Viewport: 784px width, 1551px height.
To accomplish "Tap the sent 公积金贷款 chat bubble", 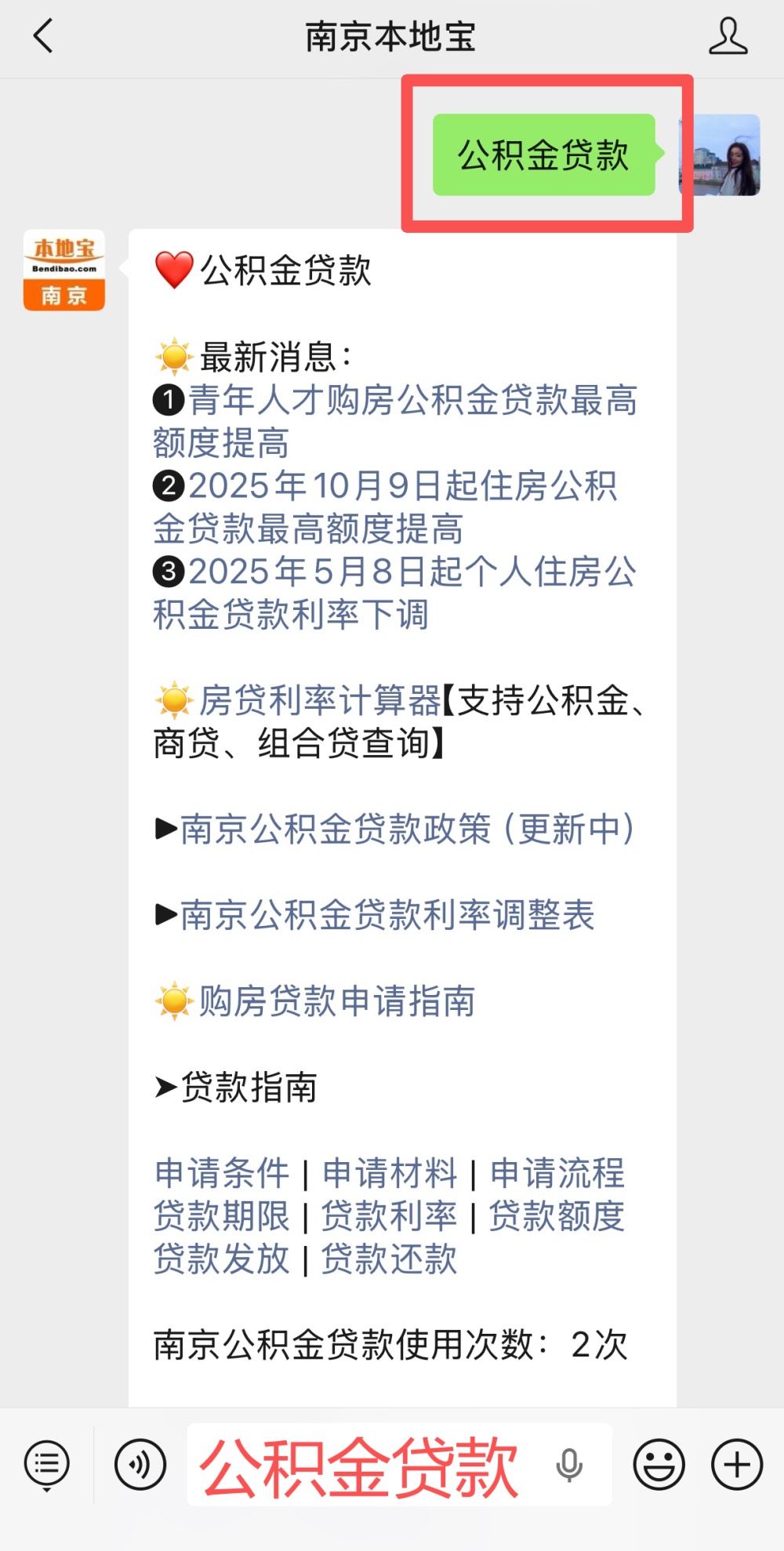I will tap(543, 155).
